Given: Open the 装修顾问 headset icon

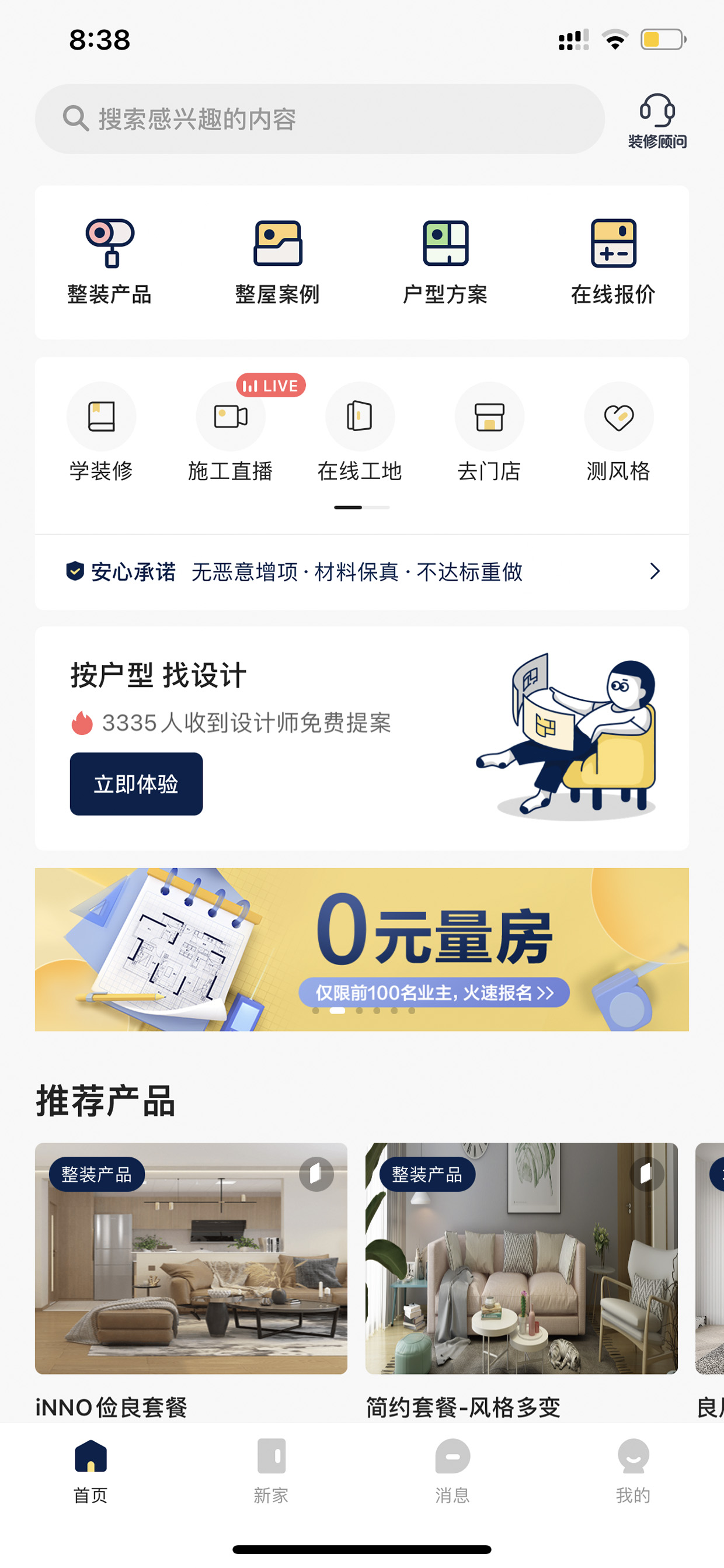Looking at the screenshot, I should 657,120.
